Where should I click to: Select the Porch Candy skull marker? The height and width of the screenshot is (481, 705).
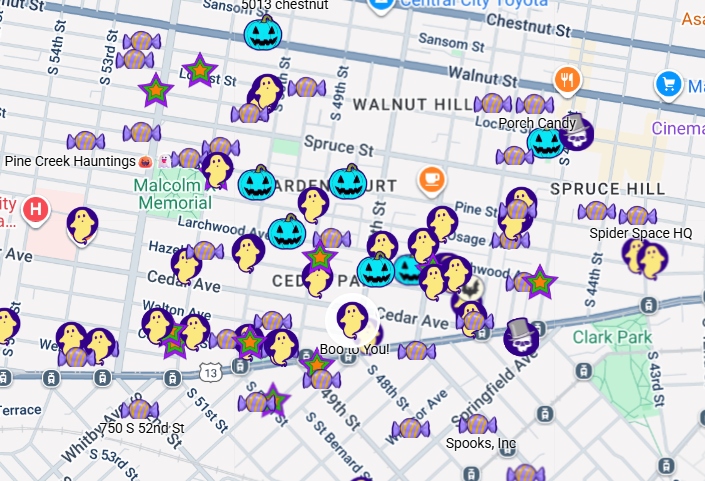pyautogui.click(x=575, y=132)
